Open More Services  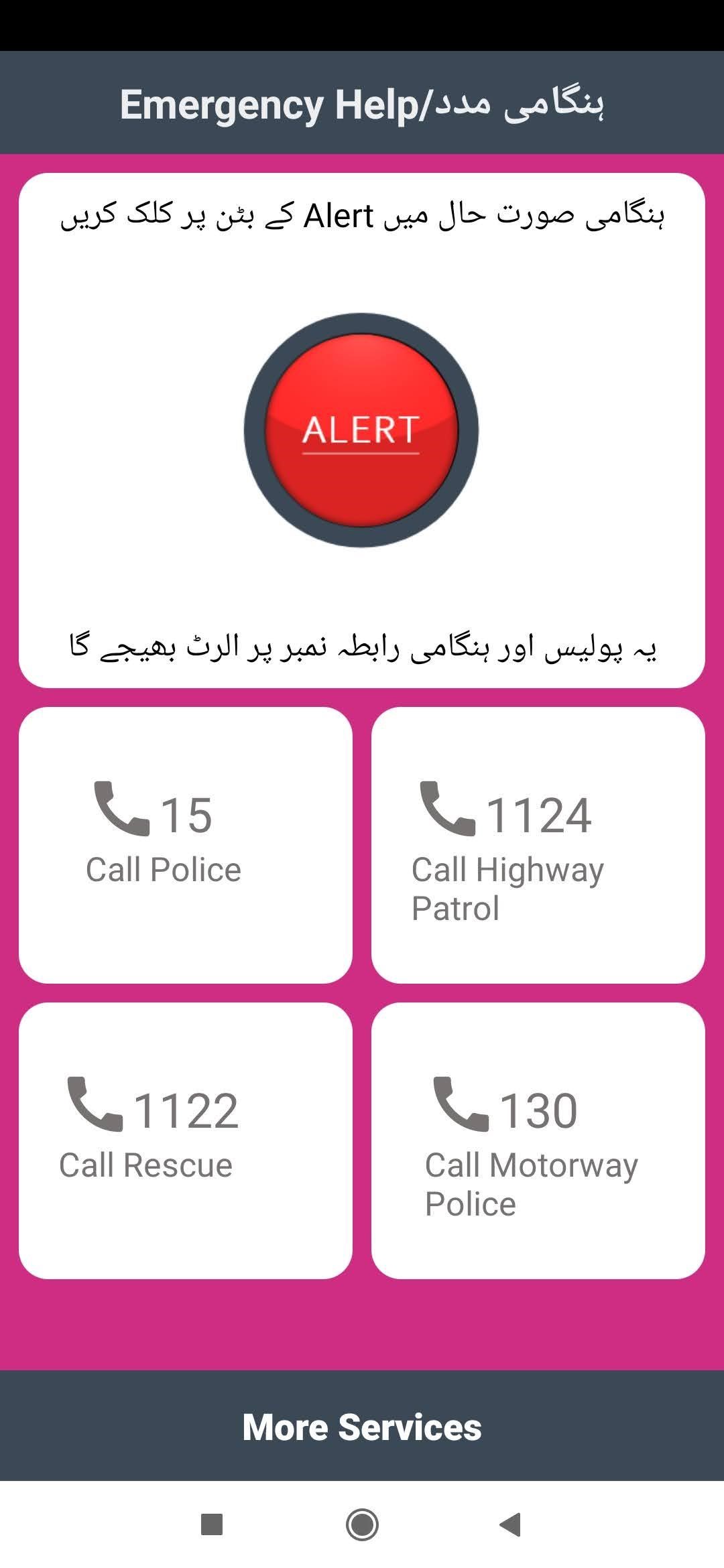pyautogui.click(x=362, y=1427)
